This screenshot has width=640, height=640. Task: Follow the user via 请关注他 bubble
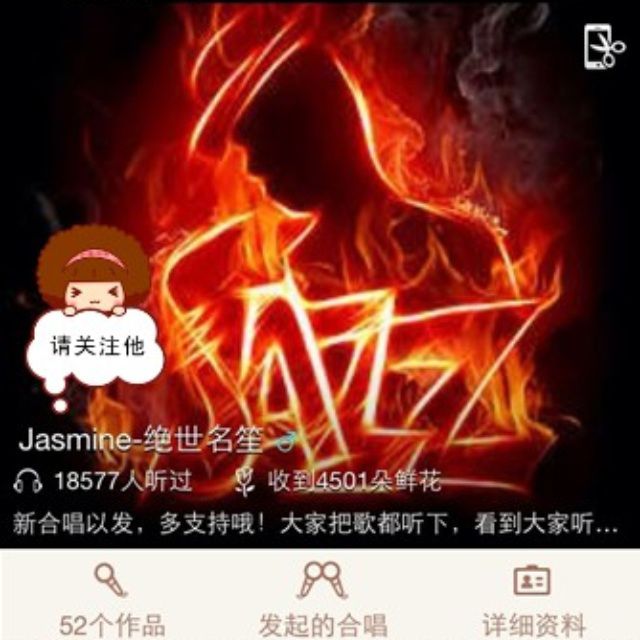click(98, 346)
